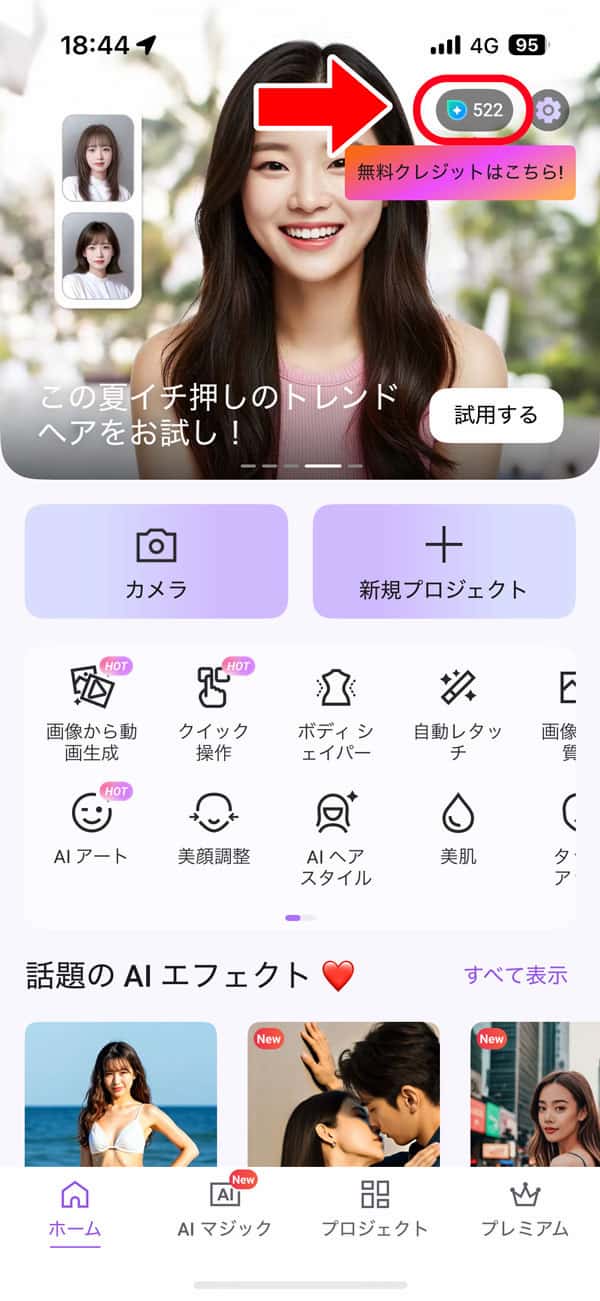Start a 新規プロジェクト
The height and width of the screenshot is (1301, 600).
point(444,561)
